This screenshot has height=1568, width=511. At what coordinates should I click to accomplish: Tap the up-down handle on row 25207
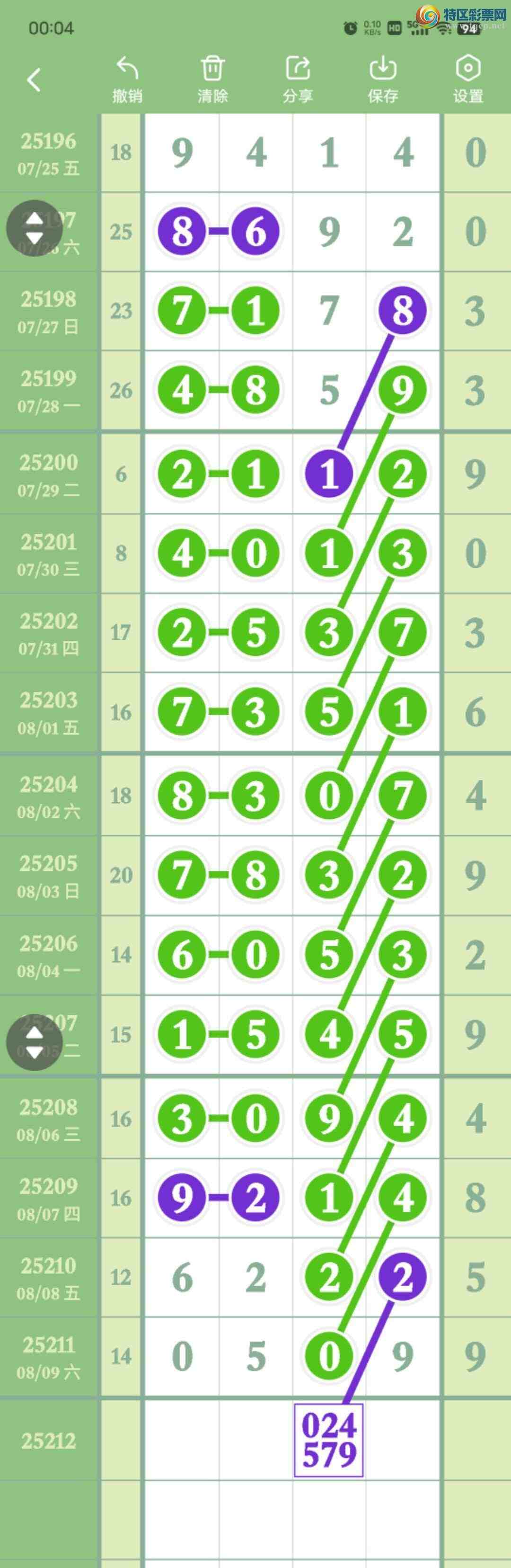pyautogui.click(x=35, y=1043)
